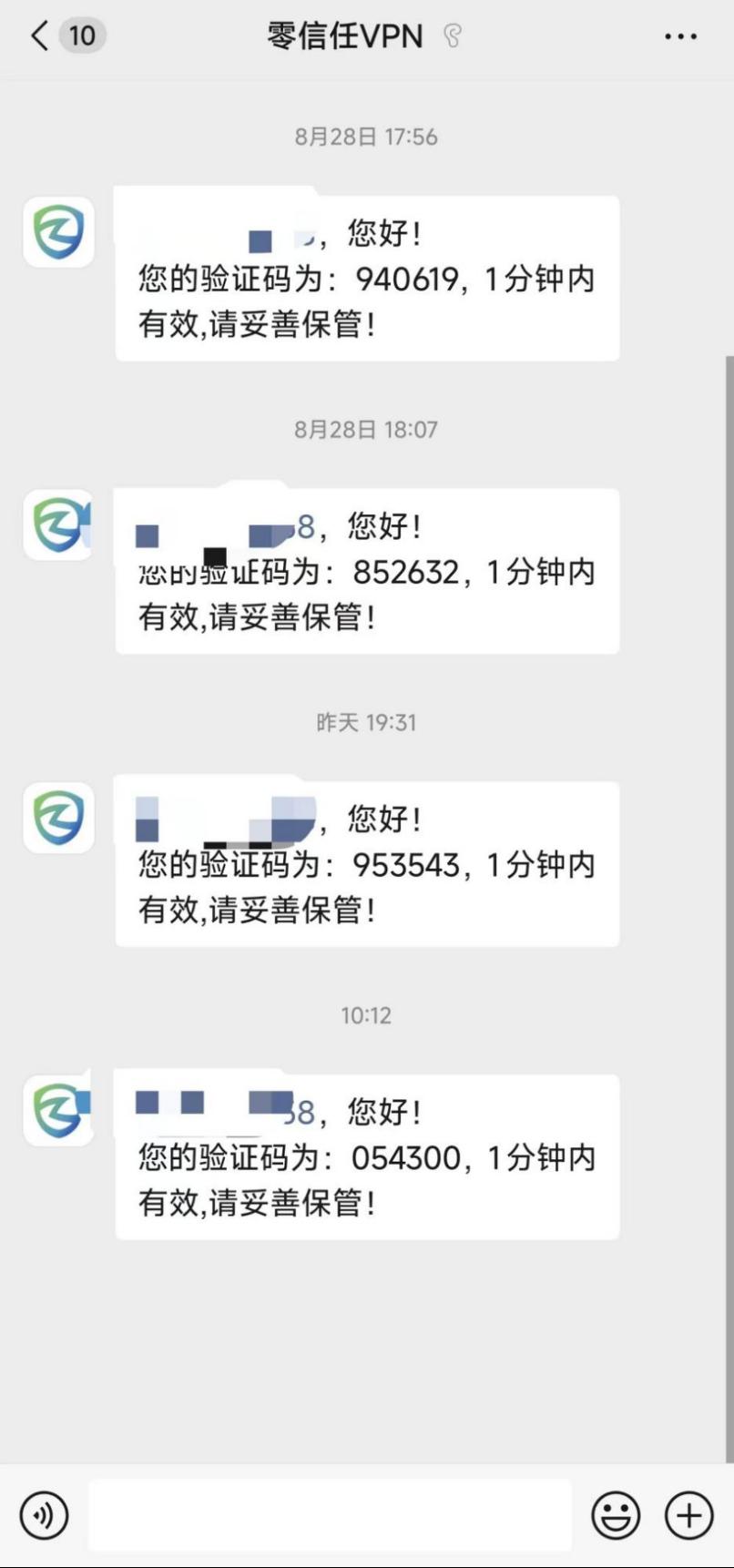The image size is (734, 1568).
Task: Tap the sender avatar beside code 940619
Action: (x=58, y=232)
